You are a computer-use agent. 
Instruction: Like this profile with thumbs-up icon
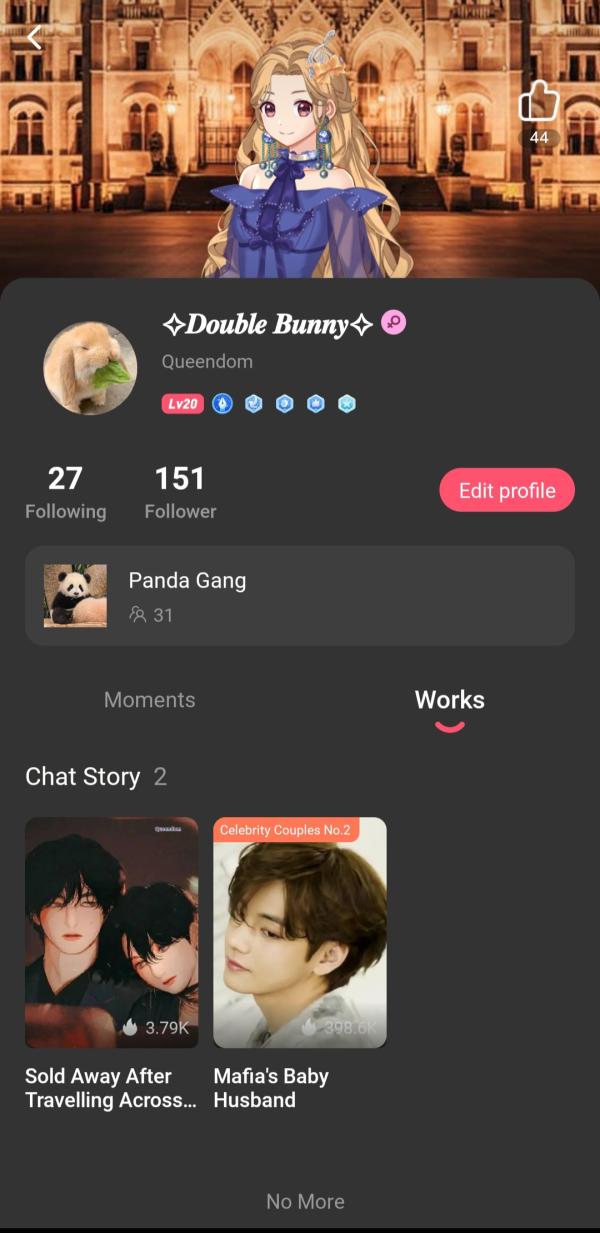point(539,103)
